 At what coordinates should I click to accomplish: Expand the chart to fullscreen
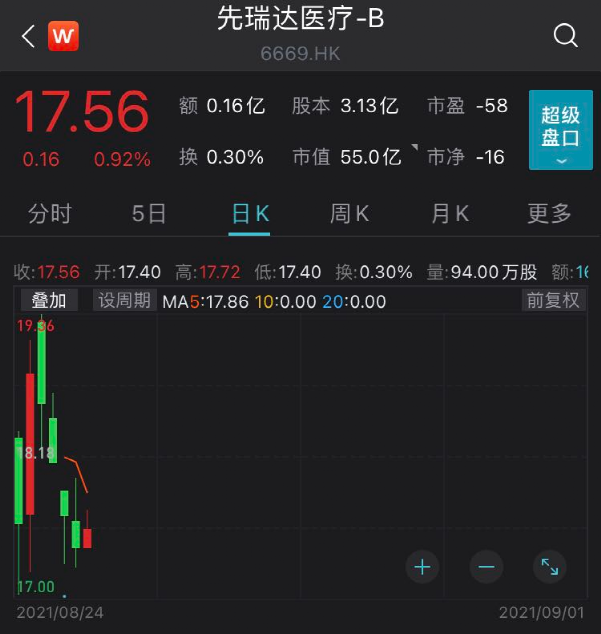[550, 567]
